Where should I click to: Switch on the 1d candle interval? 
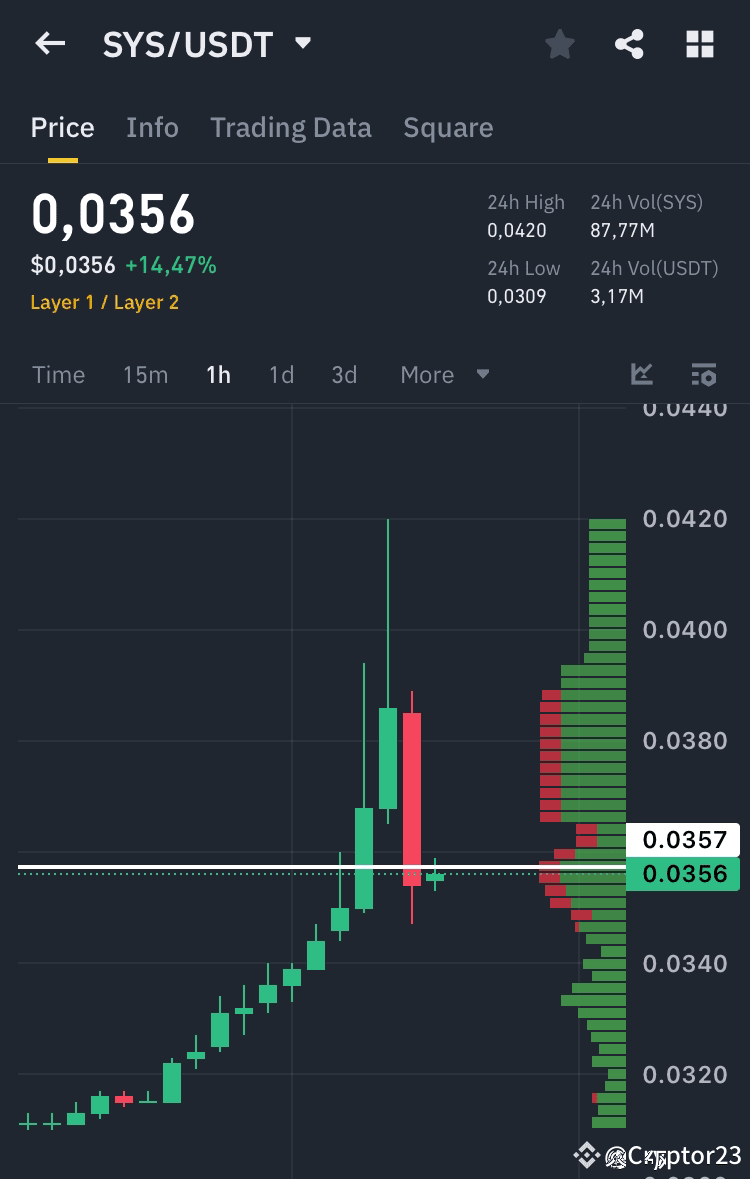(x=281, y=374)
